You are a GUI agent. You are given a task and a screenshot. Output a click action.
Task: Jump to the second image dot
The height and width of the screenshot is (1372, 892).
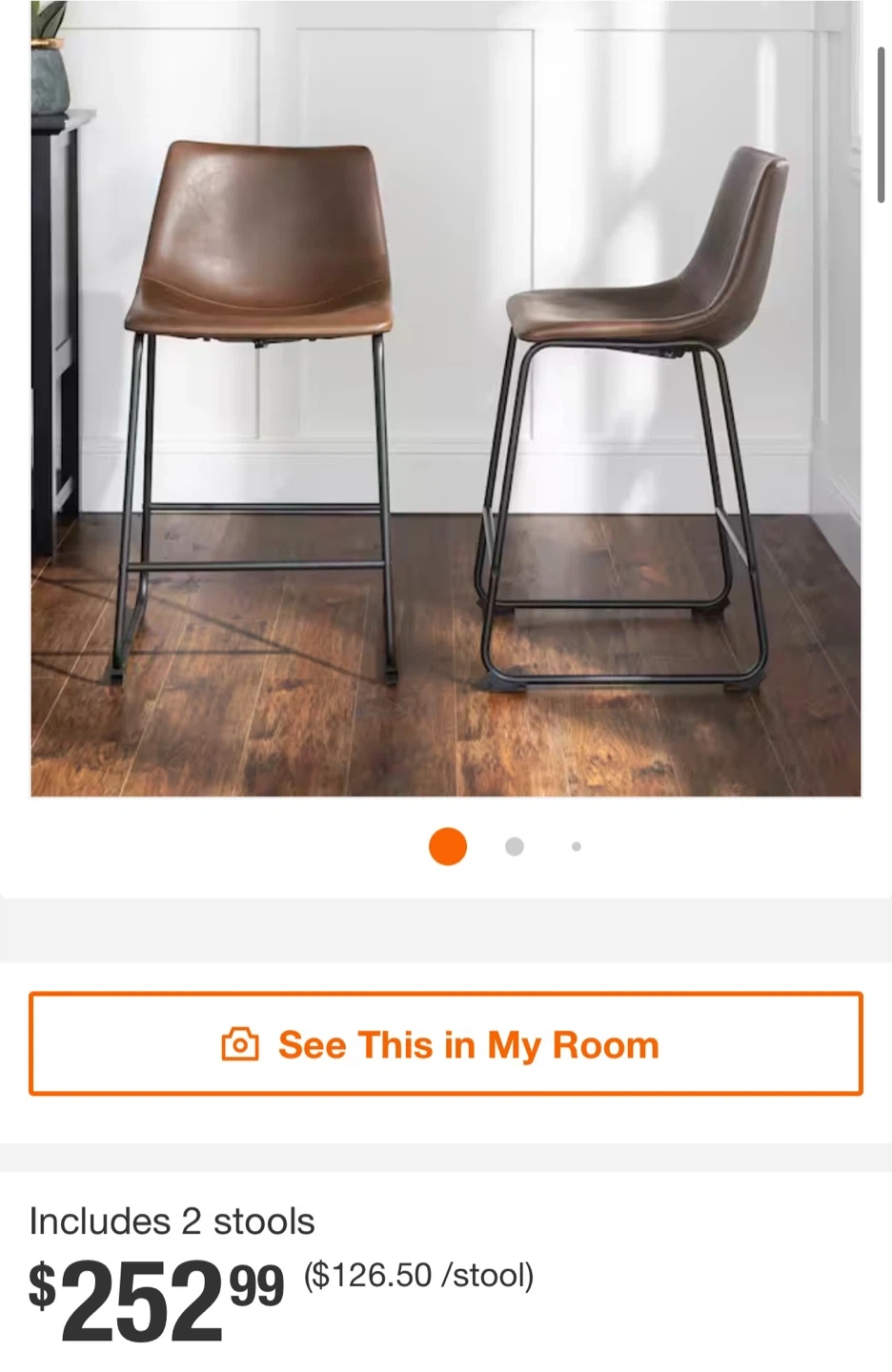click(515, 846)
